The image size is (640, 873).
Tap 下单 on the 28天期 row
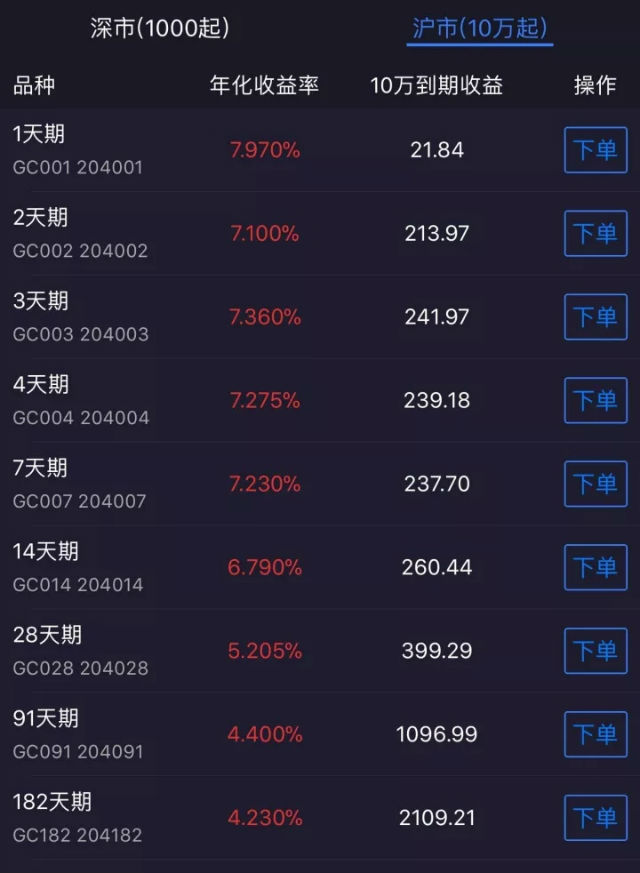point(595,651)
